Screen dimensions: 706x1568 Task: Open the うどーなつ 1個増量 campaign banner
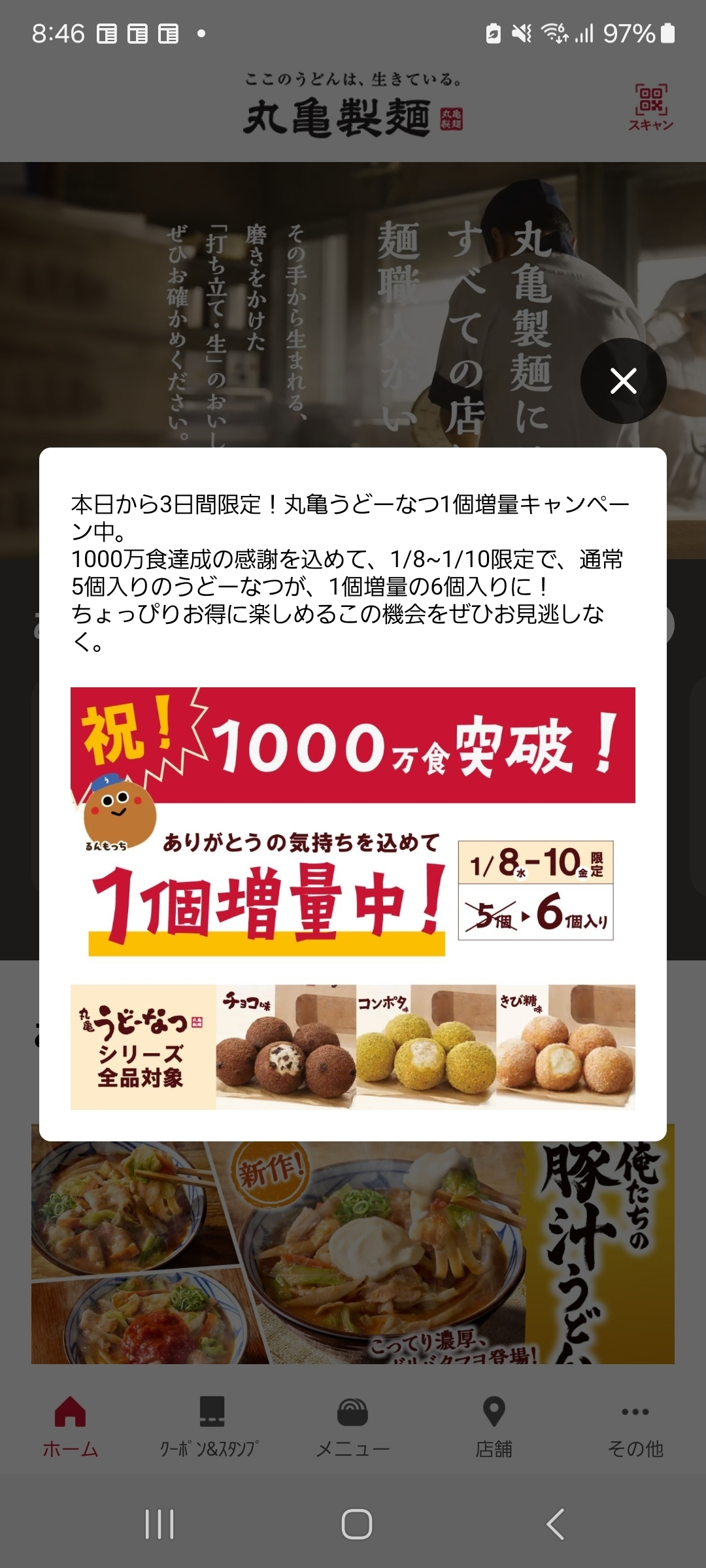(x=353, y=898)
